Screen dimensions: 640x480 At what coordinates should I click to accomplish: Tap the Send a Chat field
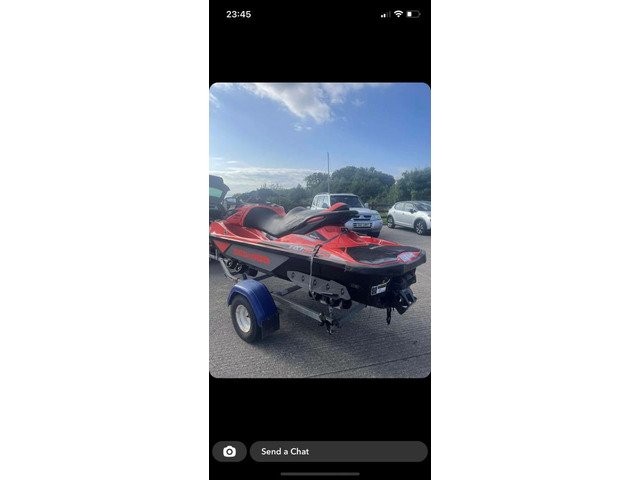coord(338,452)
